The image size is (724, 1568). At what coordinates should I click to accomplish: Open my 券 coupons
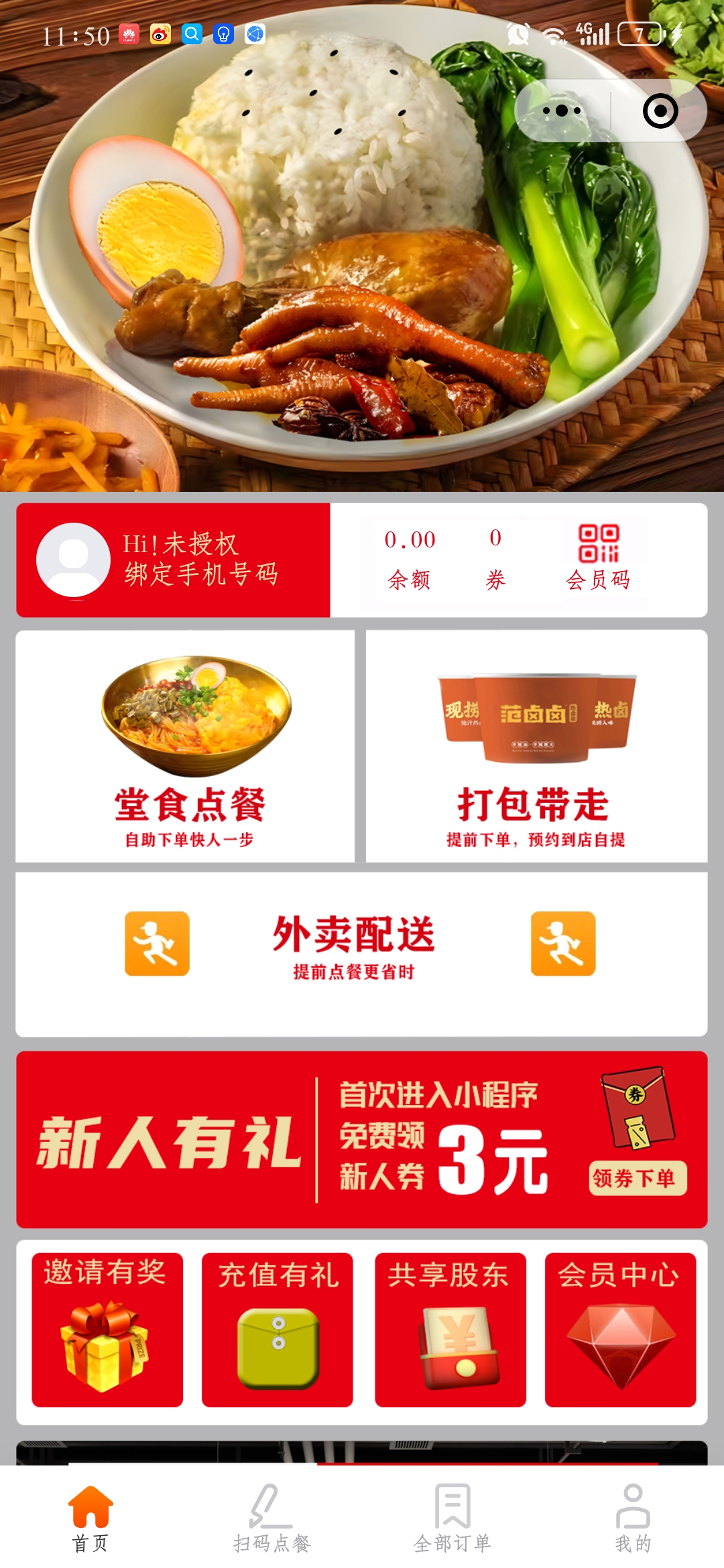click(x=495, y=560)
